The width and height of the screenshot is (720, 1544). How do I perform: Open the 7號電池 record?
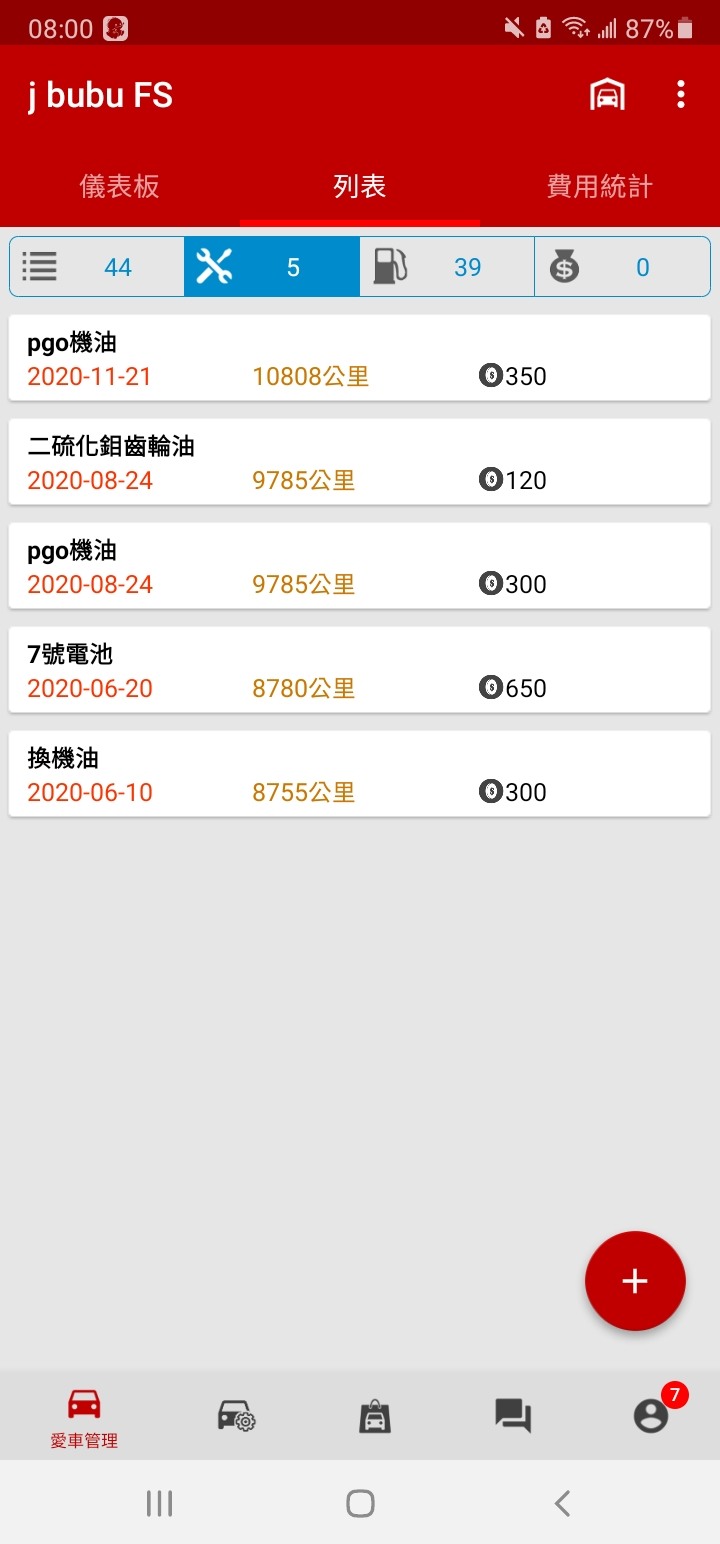coord(360,670)
